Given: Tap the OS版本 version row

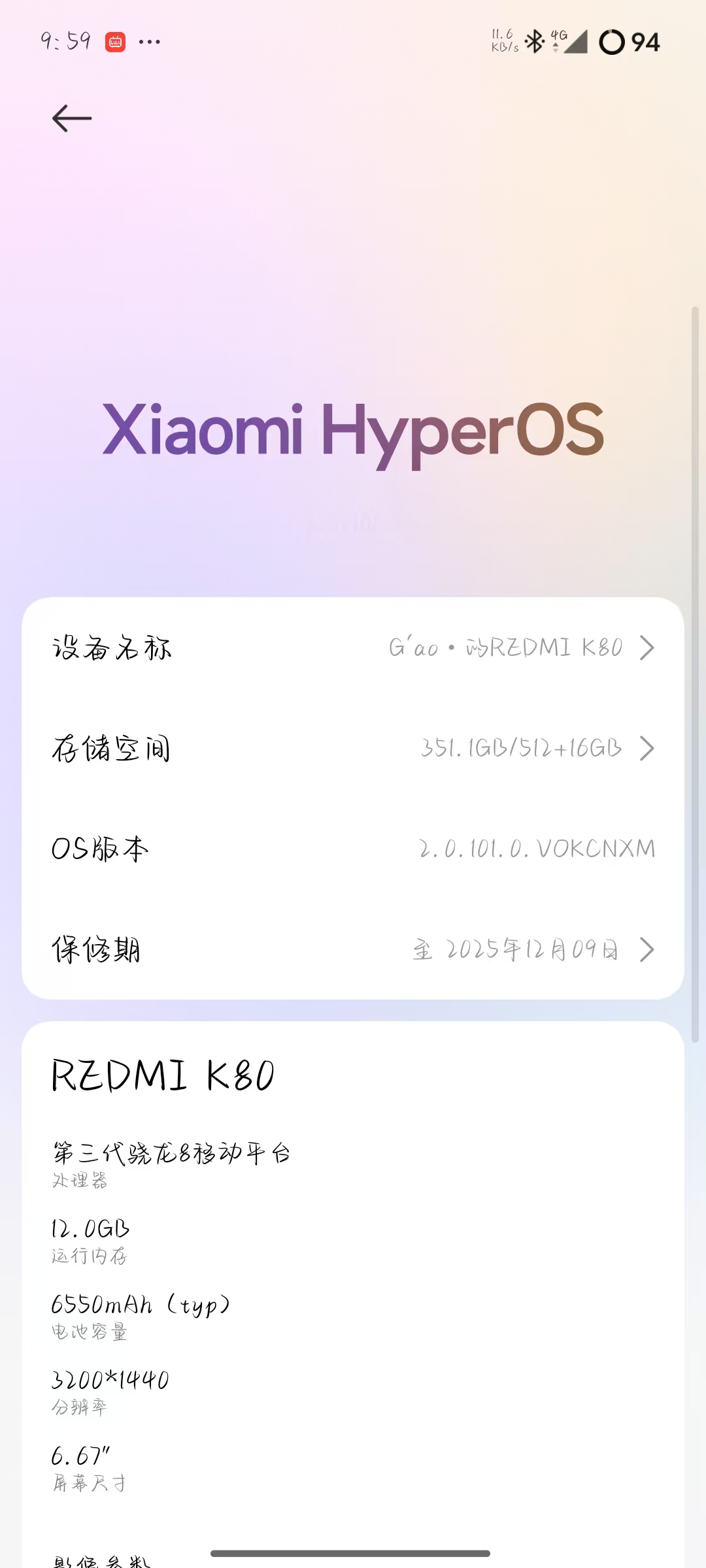Looking at the screenshot, I should (353, 849).
